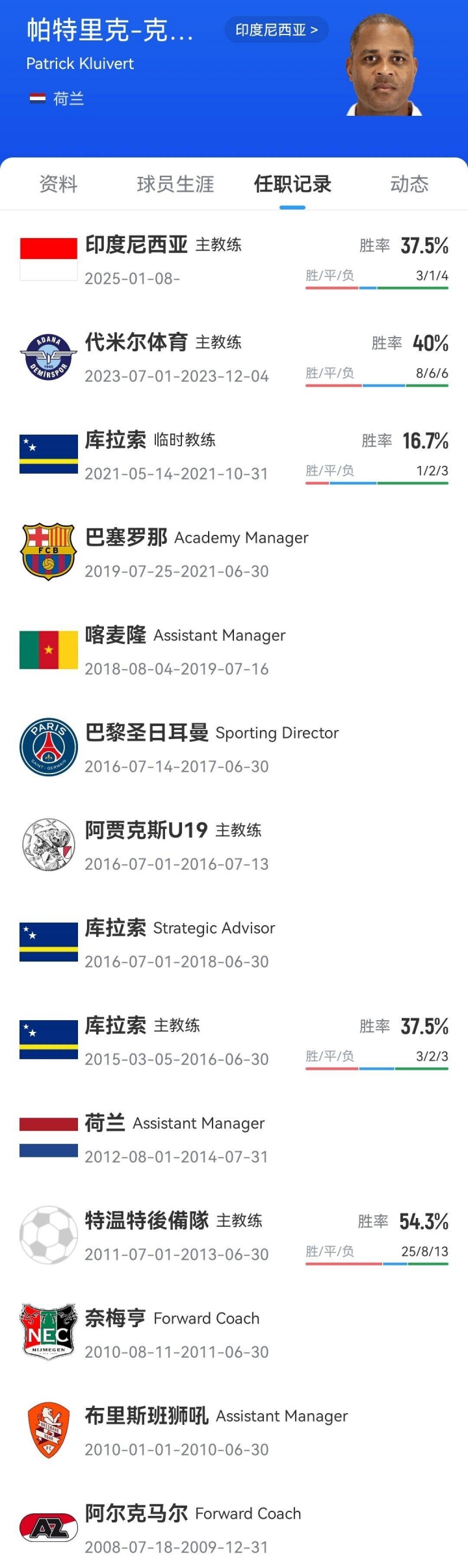Switch to the 资料 tab
Image resolution: width=468 pixels, height=1568 pixels.
[x=58, y=184]
